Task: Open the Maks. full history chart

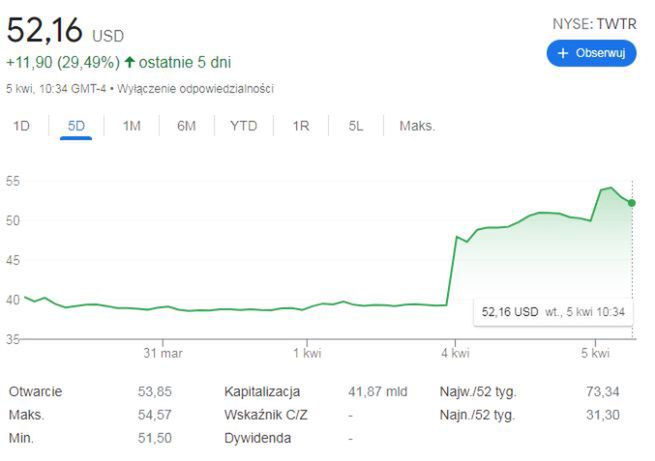Action: 417,126
